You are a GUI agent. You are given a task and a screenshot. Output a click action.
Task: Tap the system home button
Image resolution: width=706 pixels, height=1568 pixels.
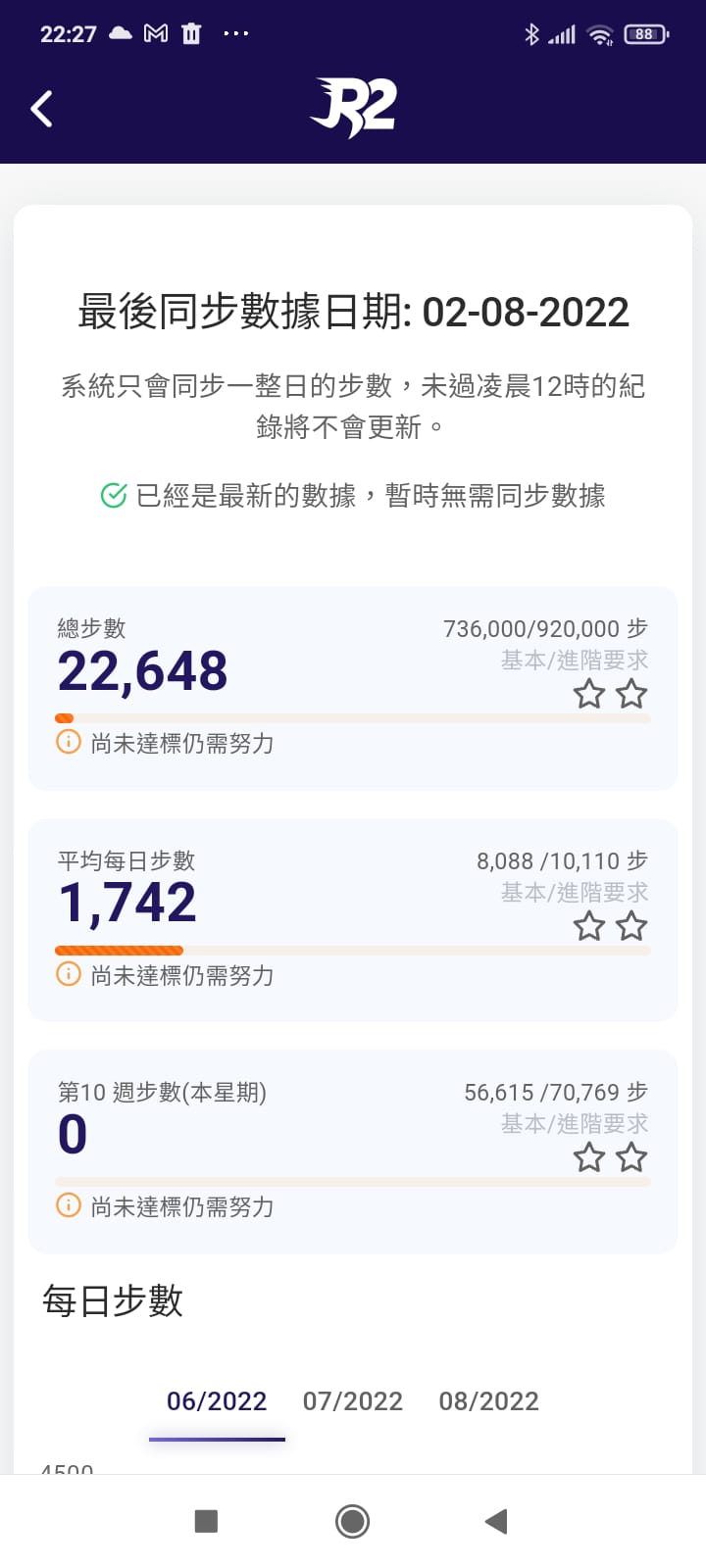pyautogui.click(x=353, y=1521)
